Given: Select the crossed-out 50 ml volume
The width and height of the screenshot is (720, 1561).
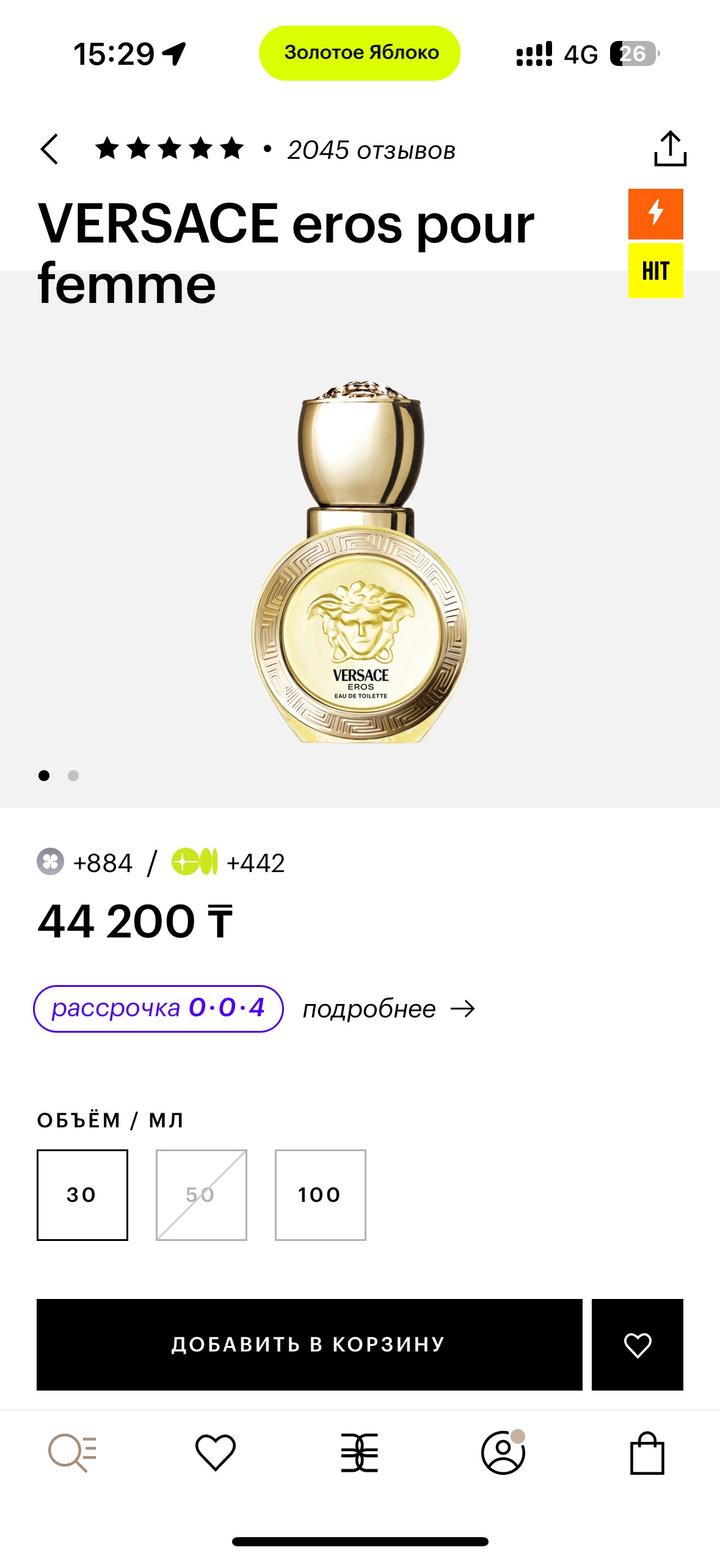Looking at the screenshot, I should point(201,1195).
